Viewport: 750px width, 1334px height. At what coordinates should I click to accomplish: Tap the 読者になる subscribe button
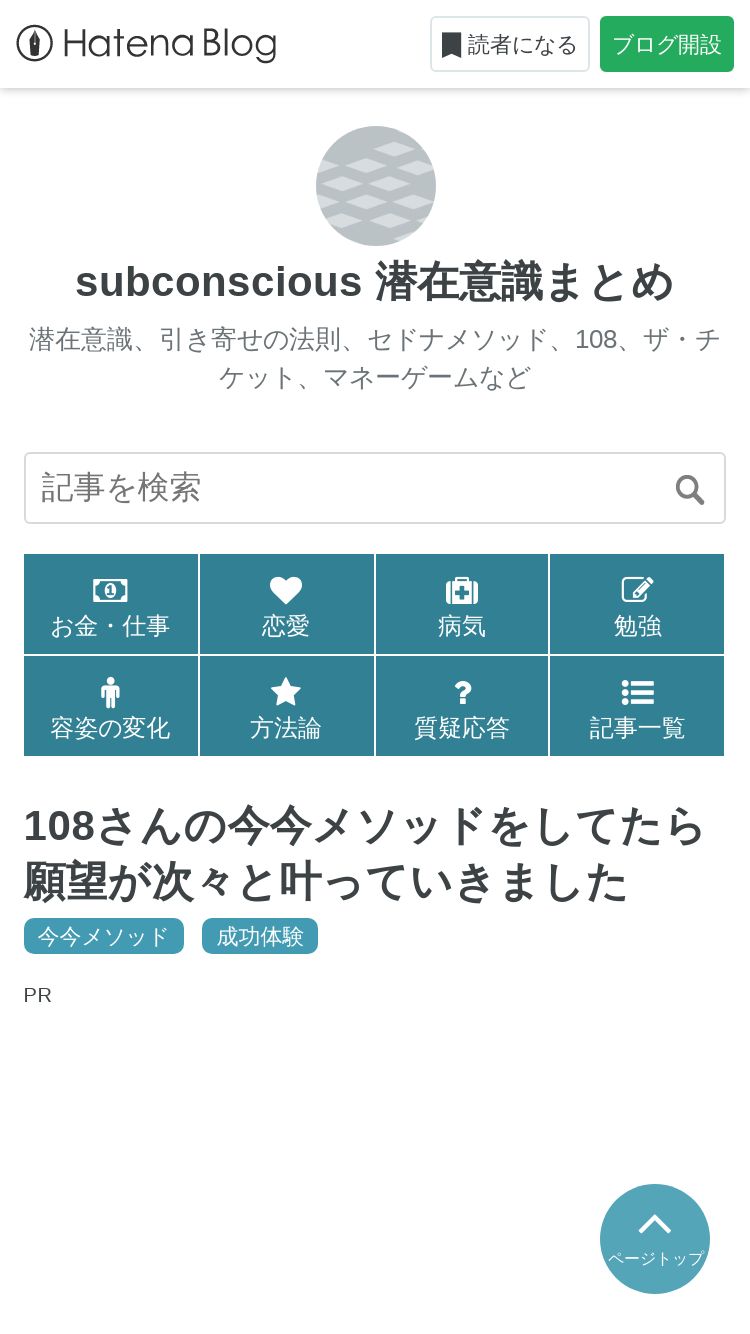click(x=510, y=44)
